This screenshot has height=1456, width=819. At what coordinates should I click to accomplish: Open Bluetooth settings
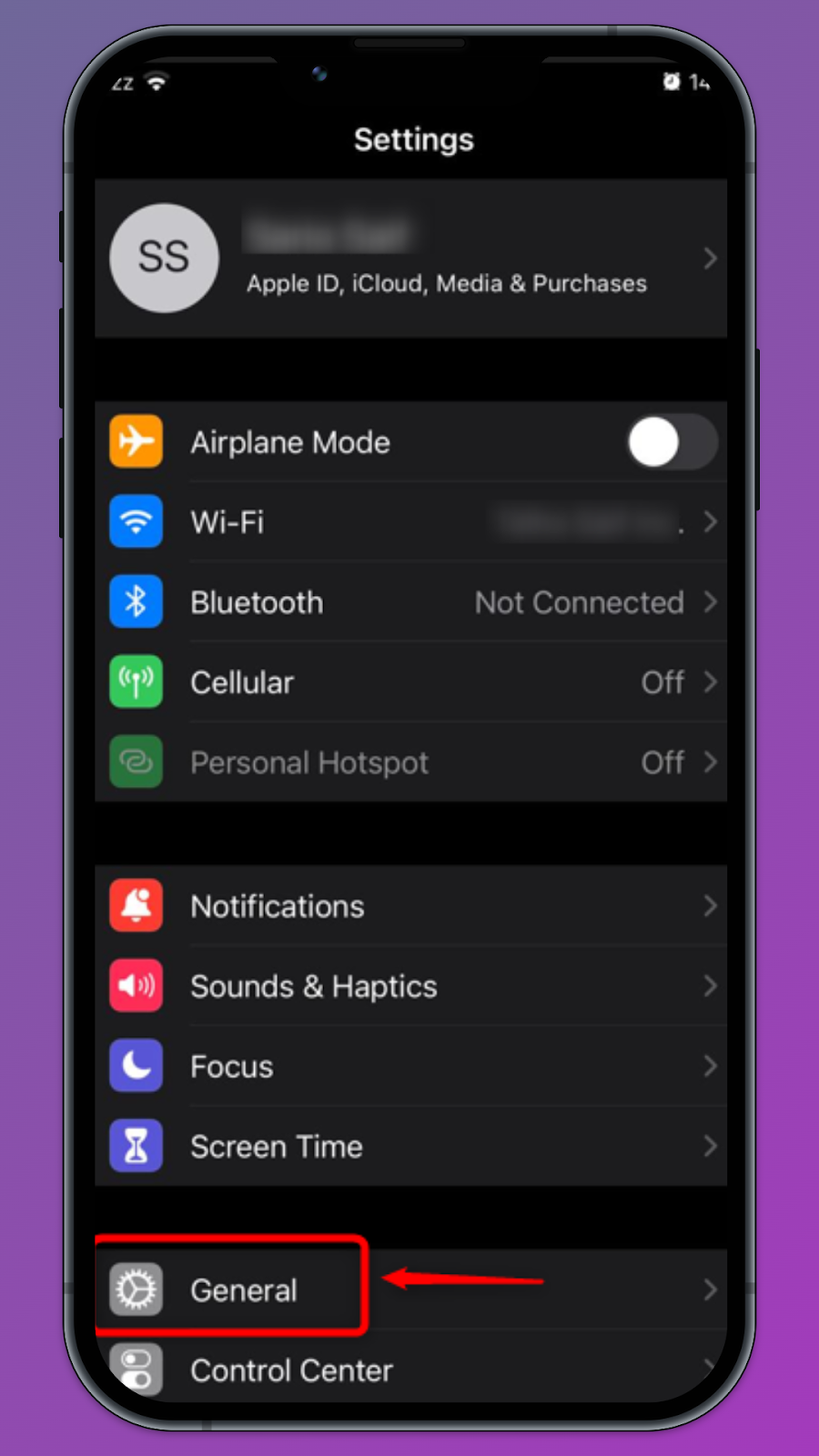[409, 602]
